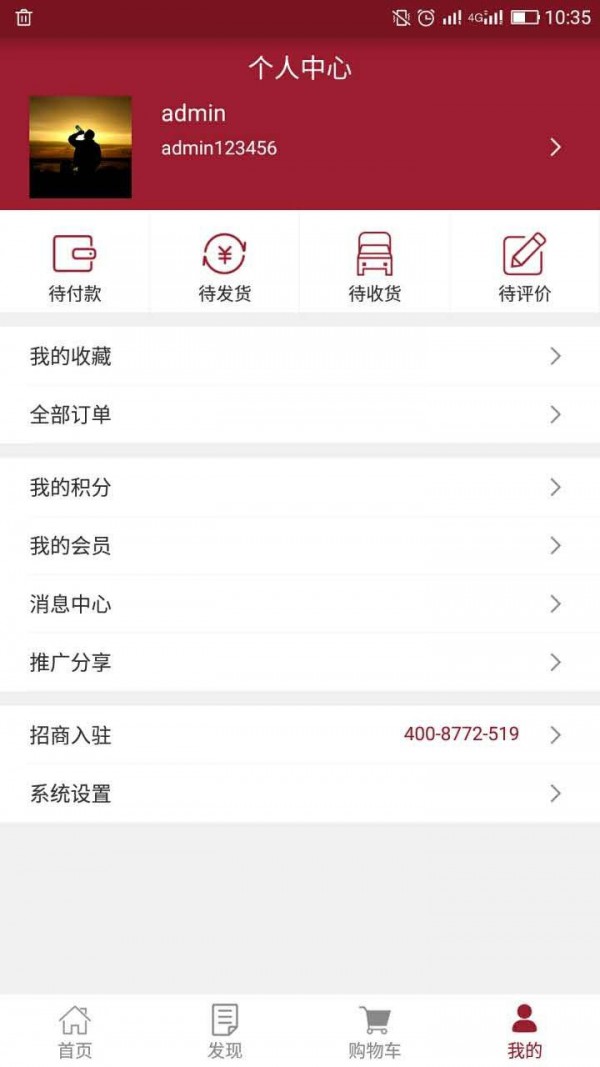Screen dimensions: 600x1067
Task: Select the 我的 profile tab
Action: 524,1031
